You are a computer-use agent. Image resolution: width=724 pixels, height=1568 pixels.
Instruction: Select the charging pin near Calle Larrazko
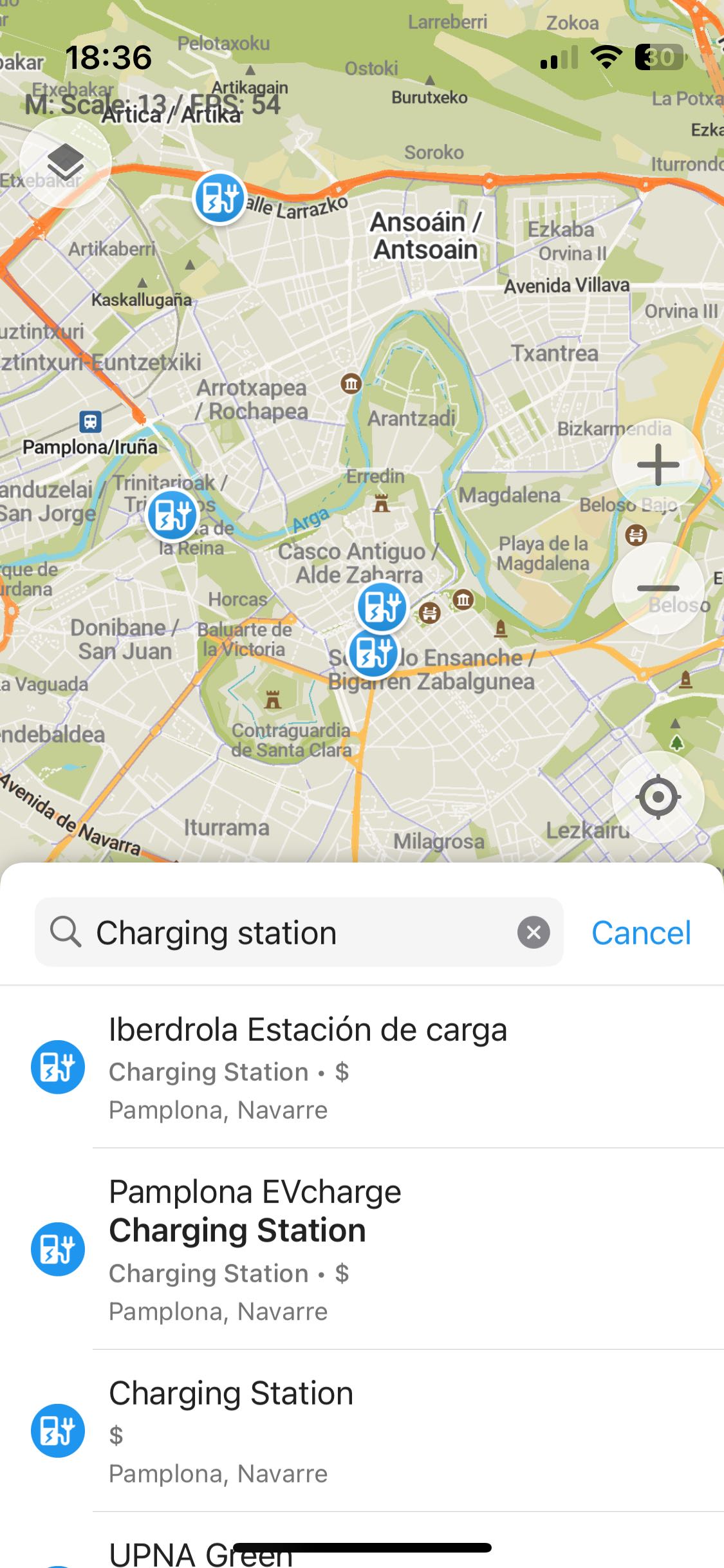(x=219, y=198)
